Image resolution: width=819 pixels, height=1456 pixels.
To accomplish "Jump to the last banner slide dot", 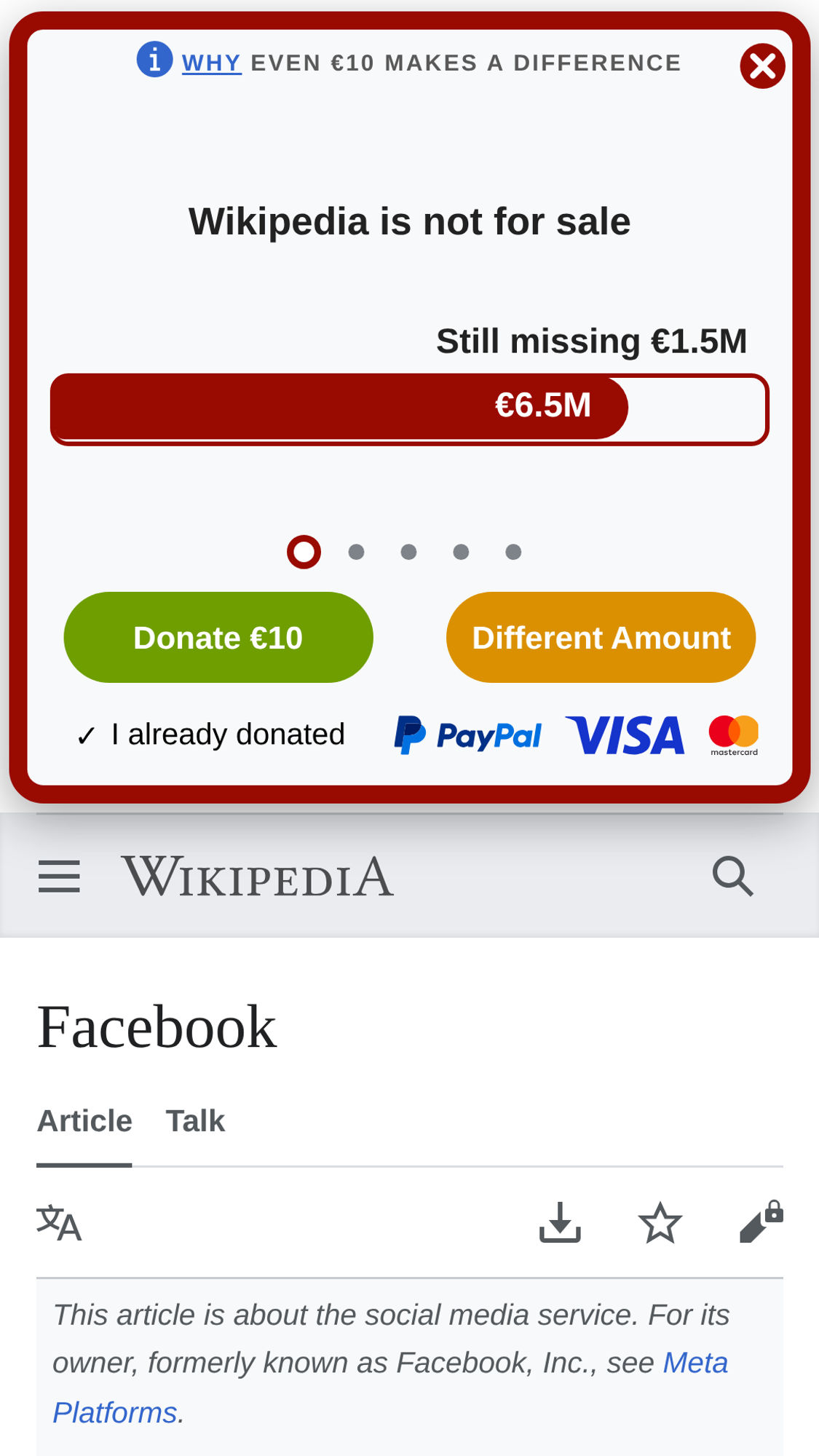I will click(x=513, y=552).
